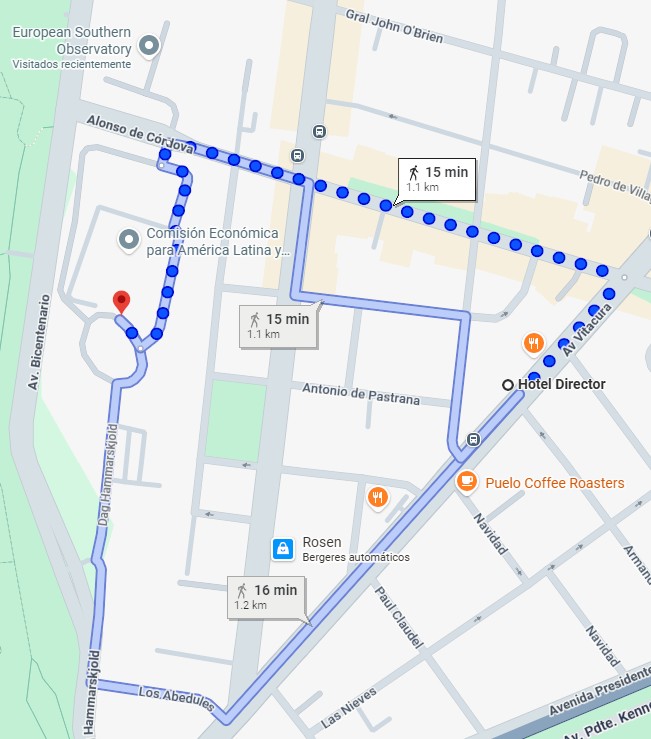Image resolution: width=651 pixels, height=739 pixels.
Task: Open the restaurant marker near Paul Claudel street
Action: [377, 496]
